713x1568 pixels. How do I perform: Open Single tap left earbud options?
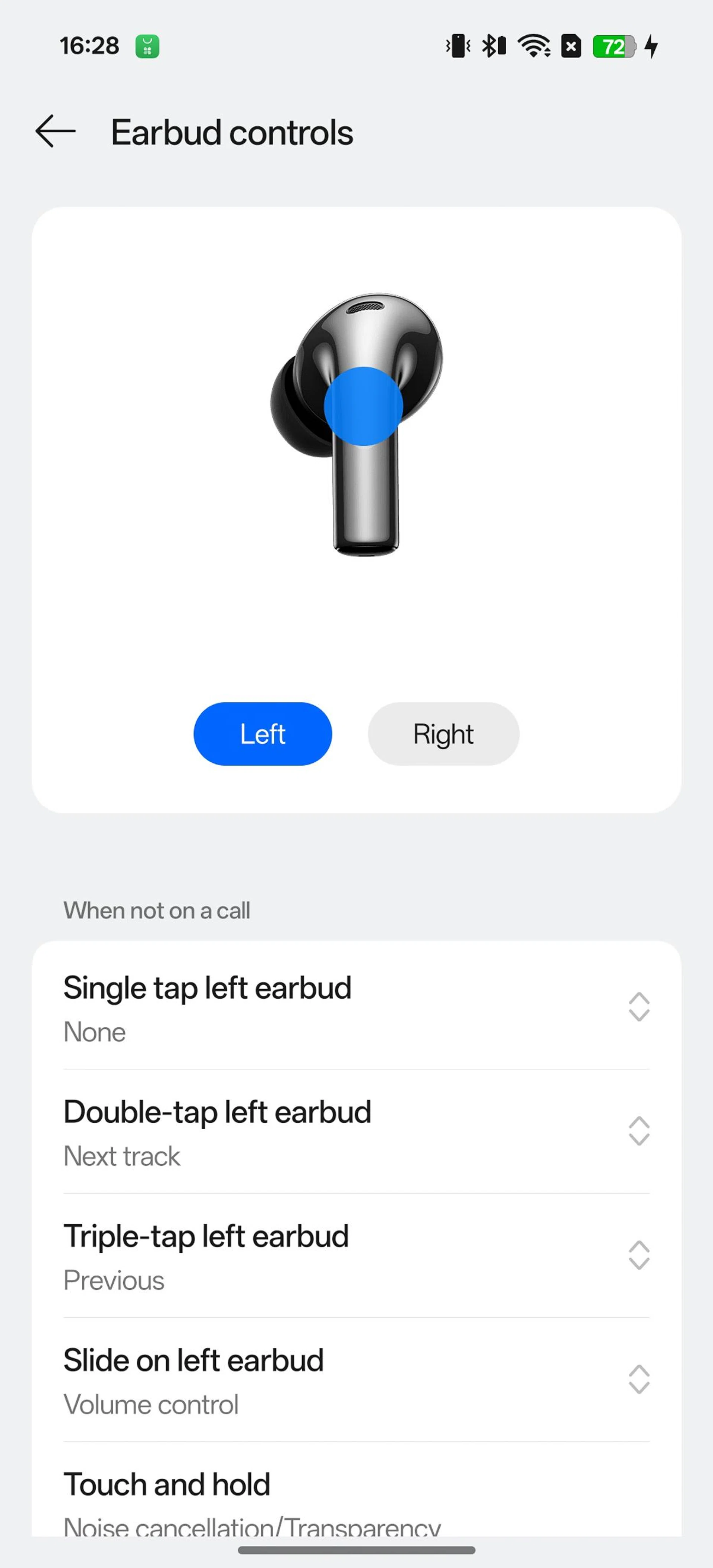(x=356, y=1007)
